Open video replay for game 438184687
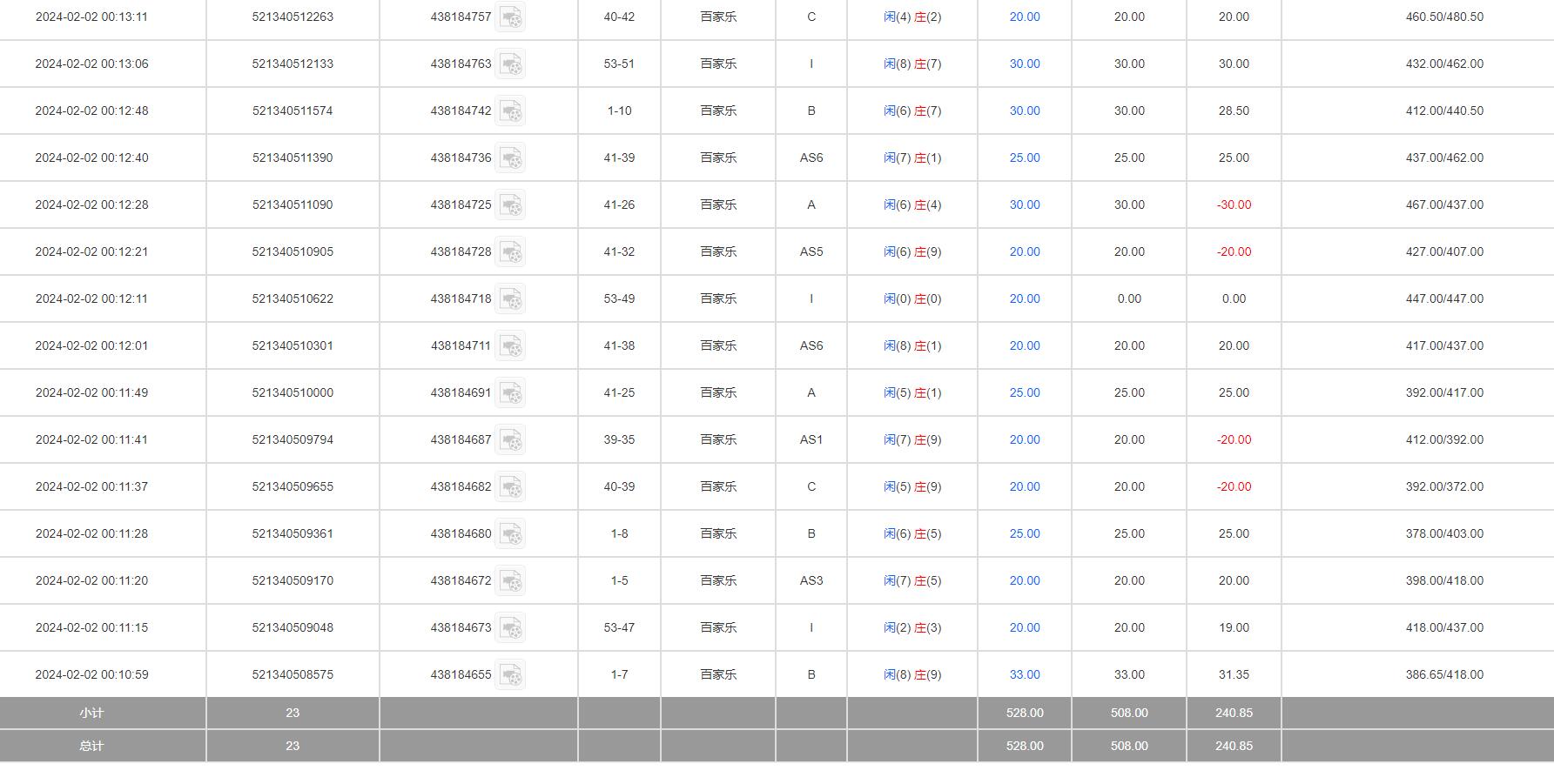Image resolution: width=1554 pixels, height=784 pixels. point(510,440)
